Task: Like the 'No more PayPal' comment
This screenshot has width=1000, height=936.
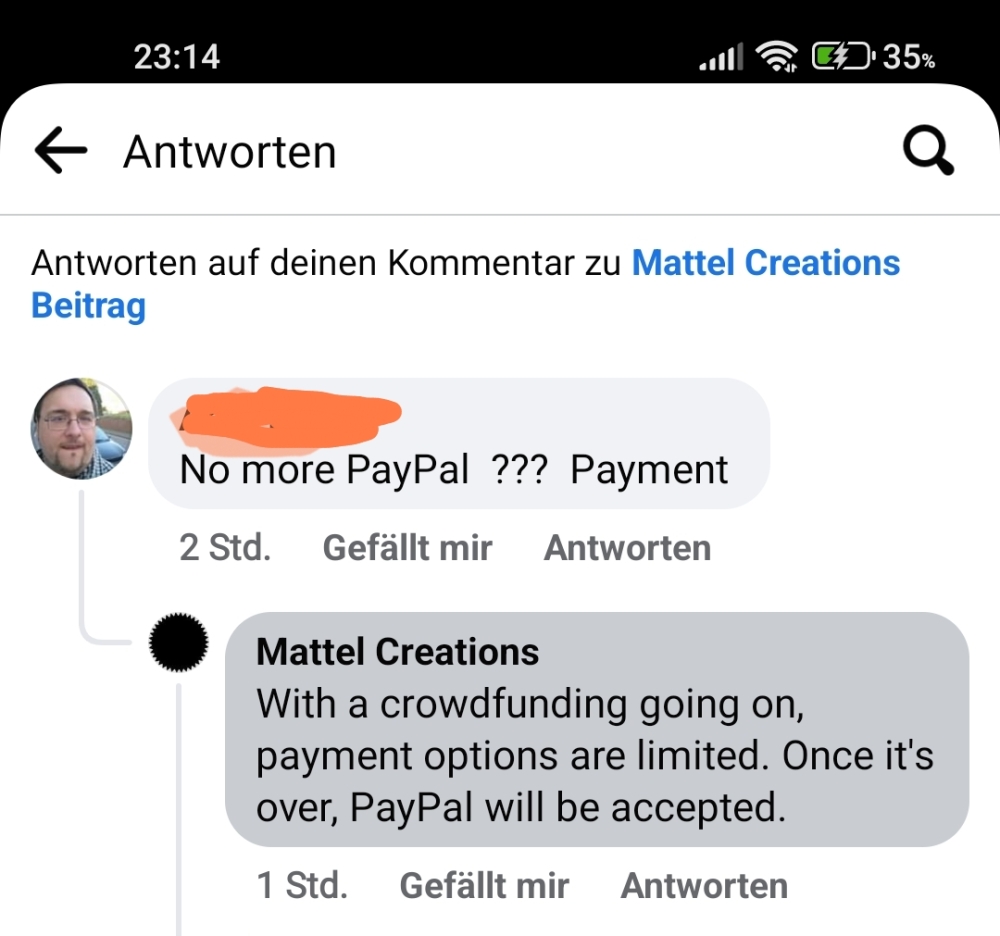Action: (407, 548)
